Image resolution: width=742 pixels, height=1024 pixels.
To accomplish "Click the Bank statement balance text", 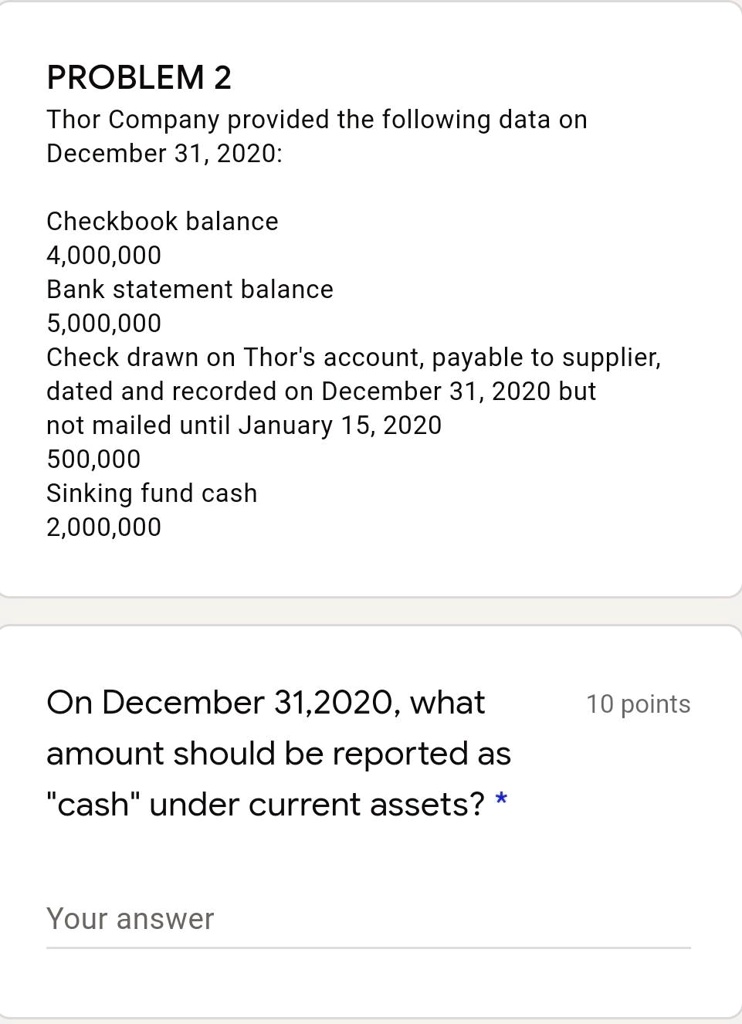I will click(189, 289).
